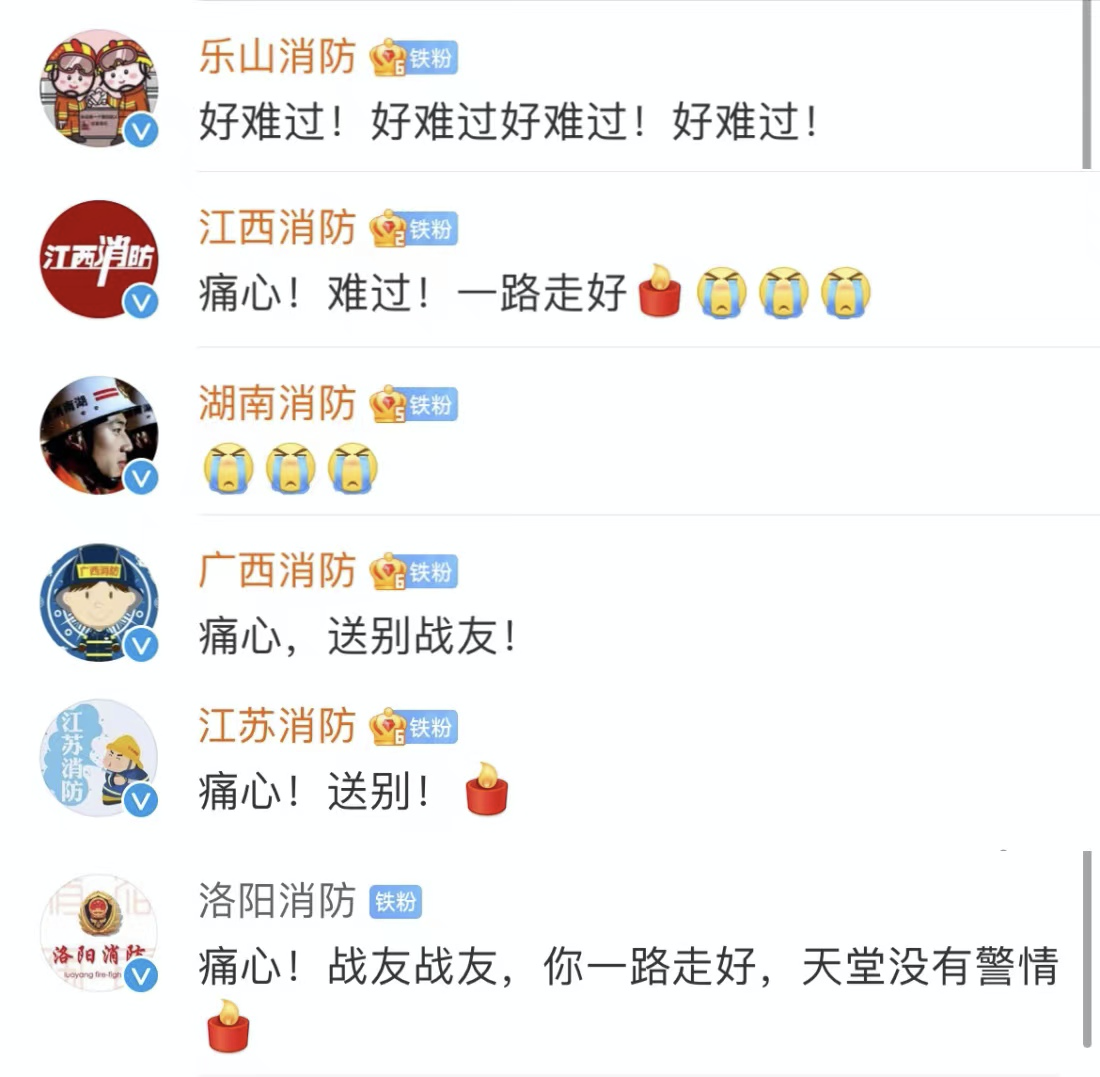Open 乐山消防's profile avatar
The height and width of the screenshot is (1077, 1100).
pyautogui.click(x=98, y=88)
